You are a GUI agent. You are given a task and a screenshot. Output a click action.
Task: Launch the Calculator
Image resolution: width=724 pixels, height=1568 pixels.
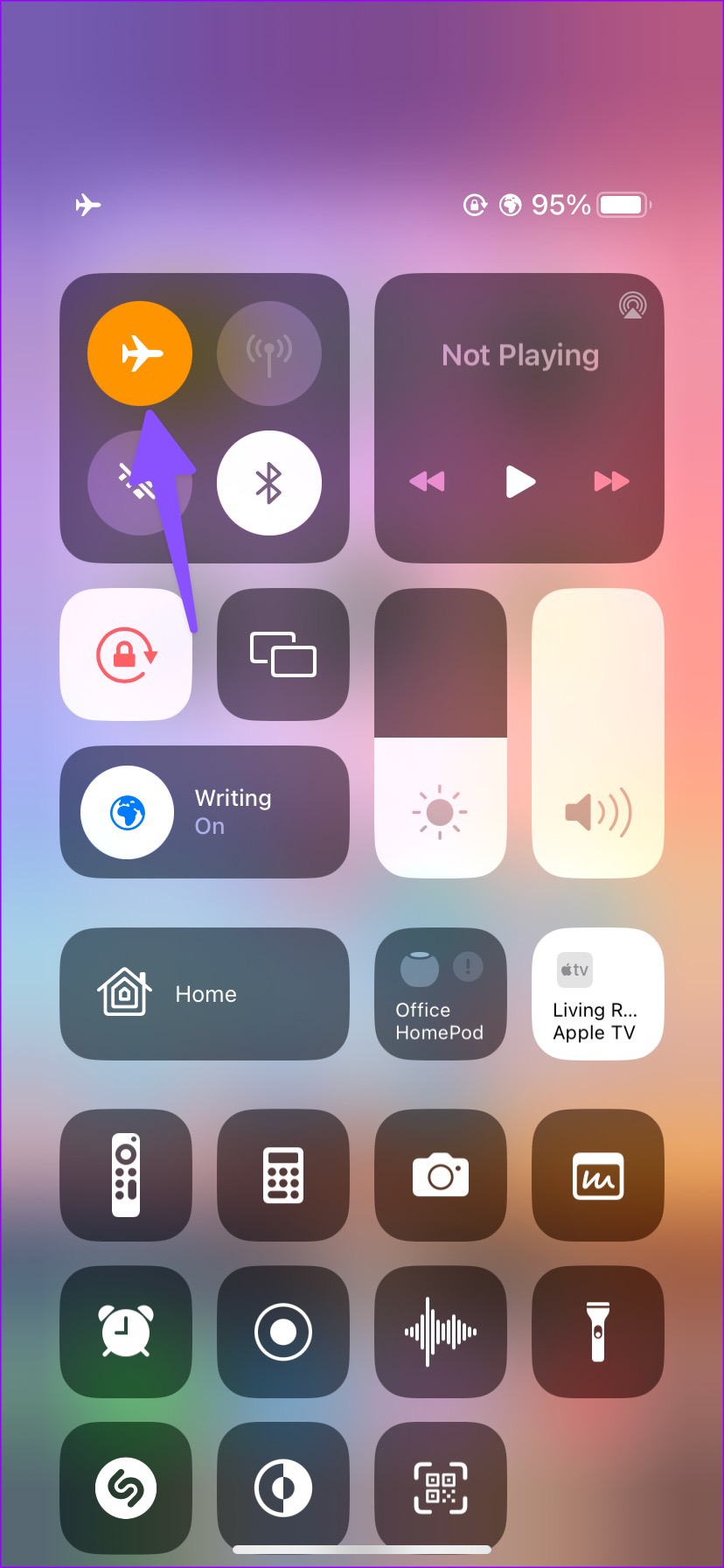pos(282,1175)
